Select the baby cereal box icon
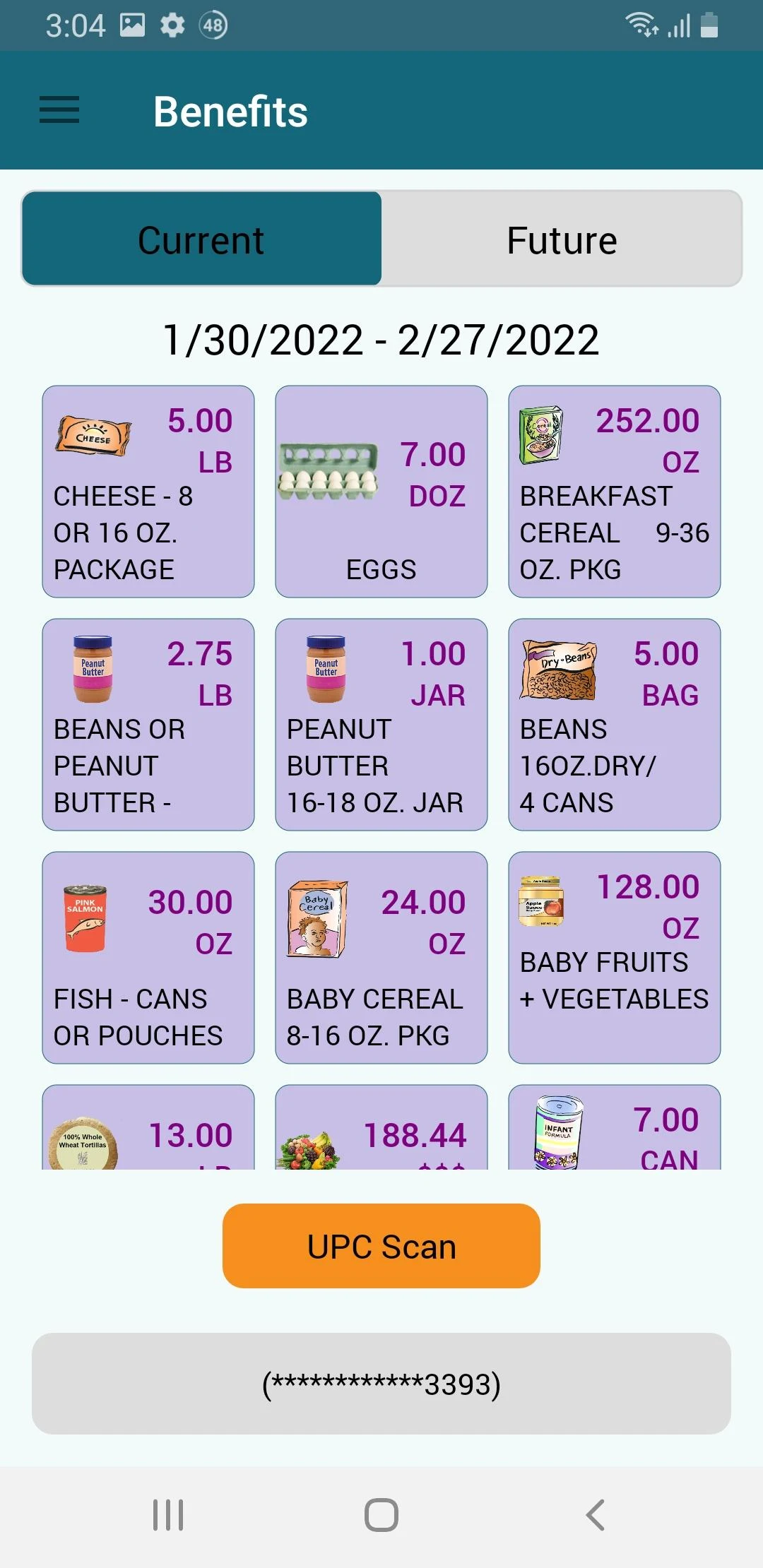The width and height of the screenshot is (763, 1568). [317, 918]
